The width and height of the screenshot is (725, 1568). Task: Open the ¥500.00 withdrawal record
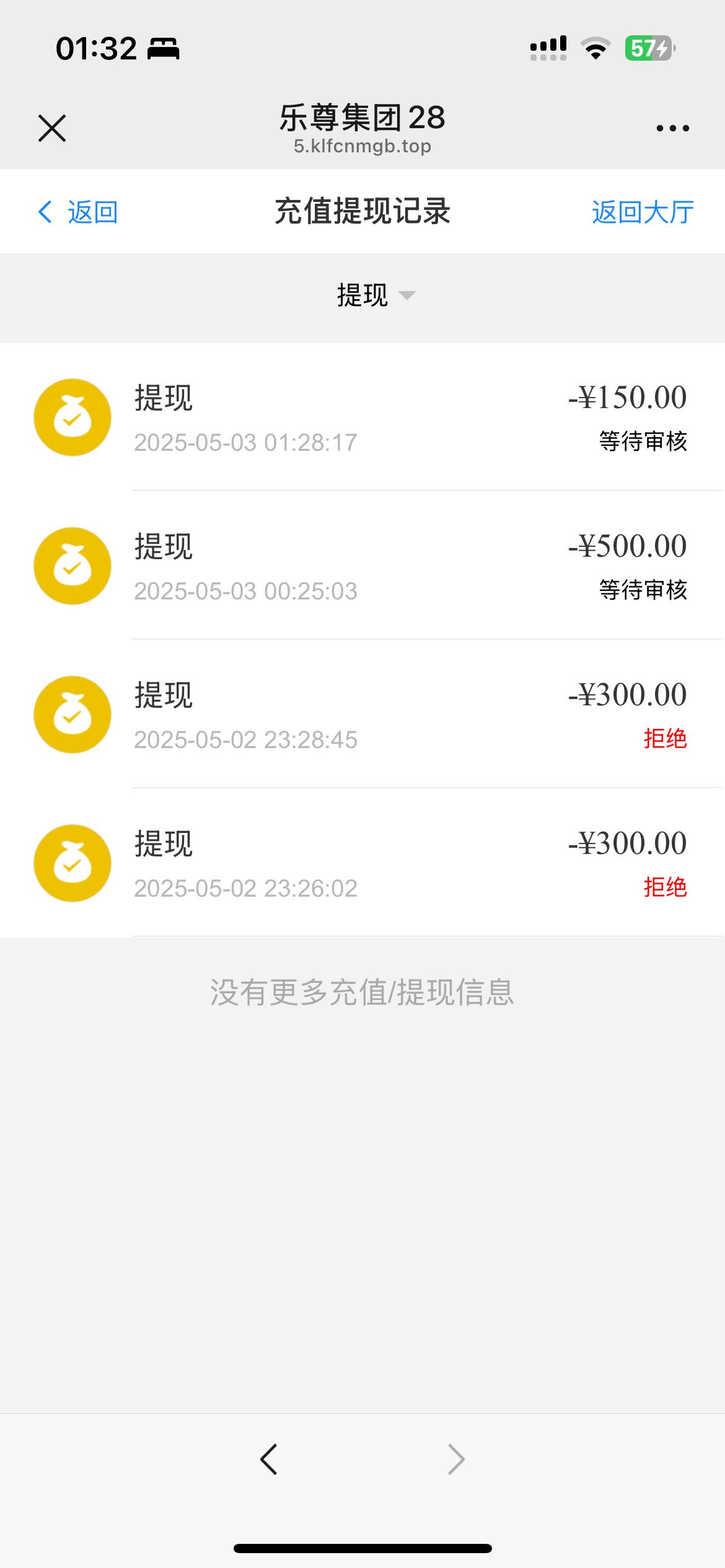pyautogui.click(x=362, y=565)
